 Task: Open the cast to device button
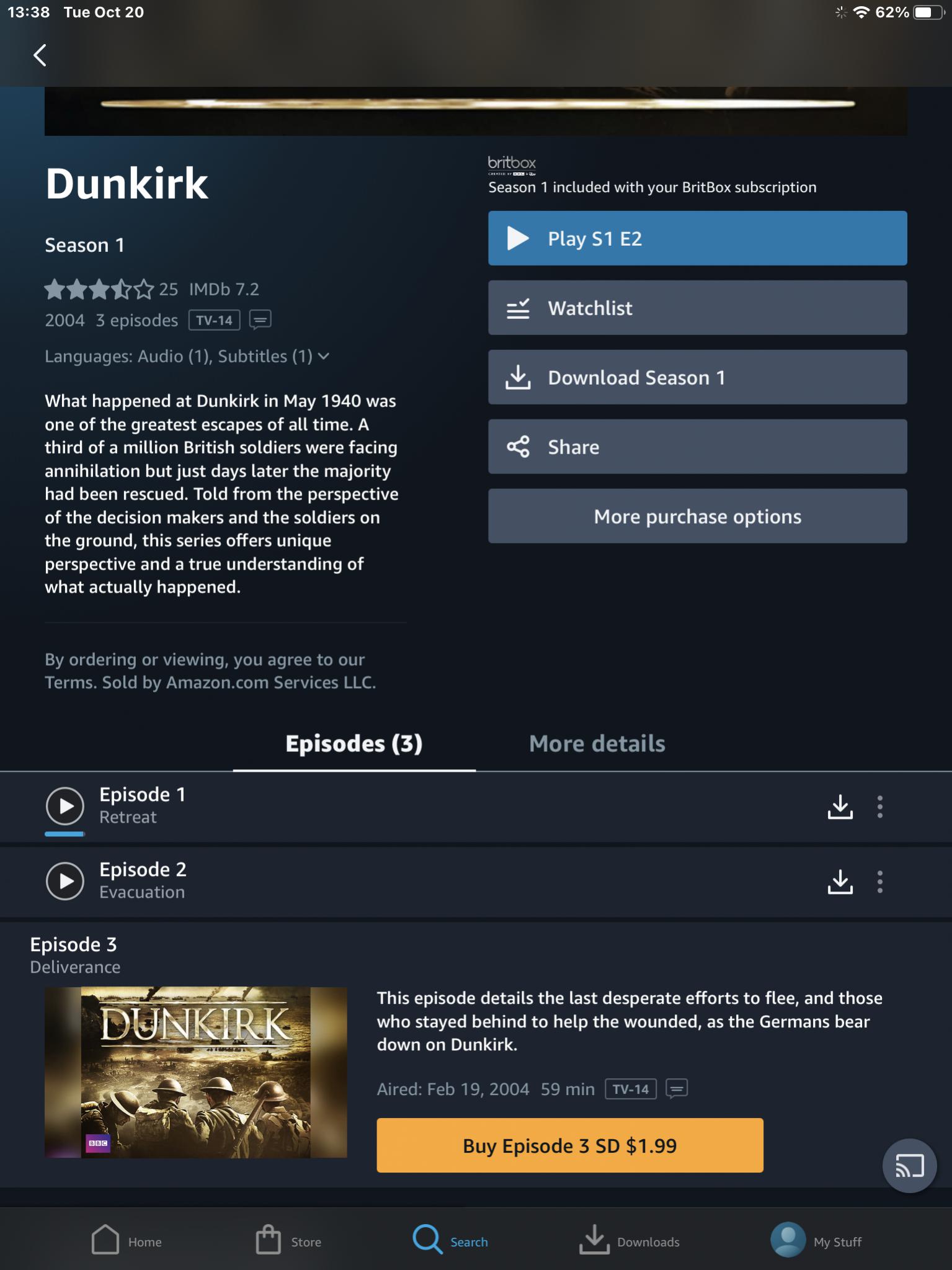point(909,1166)
